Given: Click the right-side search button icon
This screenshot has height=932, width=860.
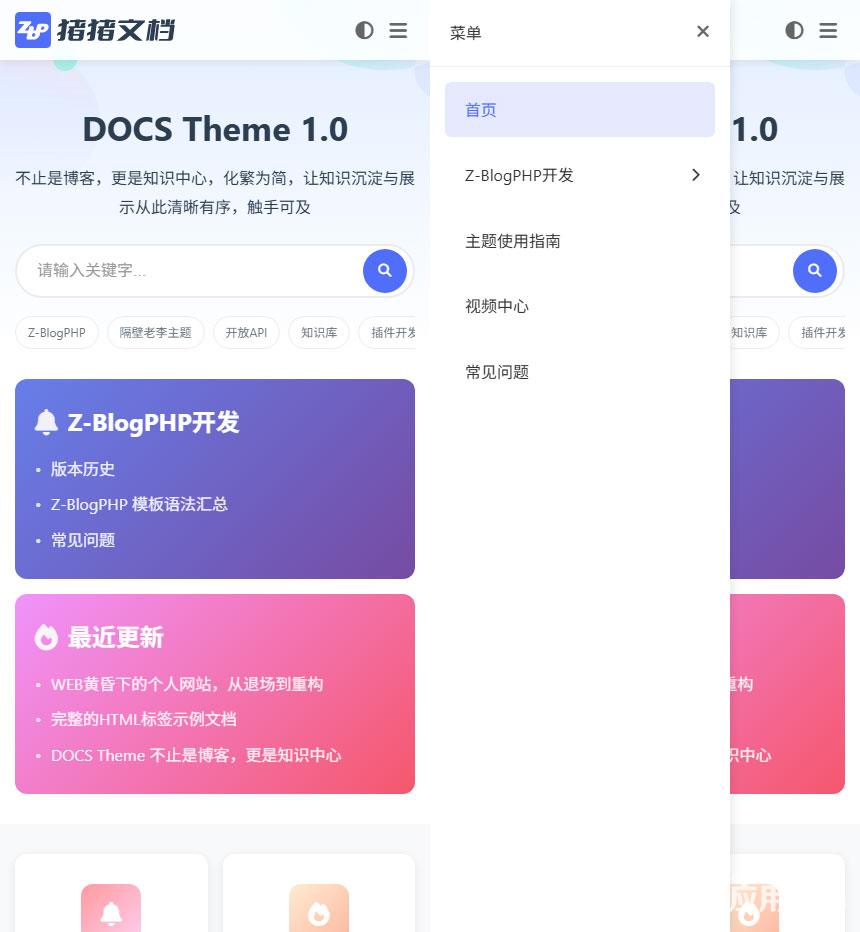Looking at the screenshot, I should [815, 270].
